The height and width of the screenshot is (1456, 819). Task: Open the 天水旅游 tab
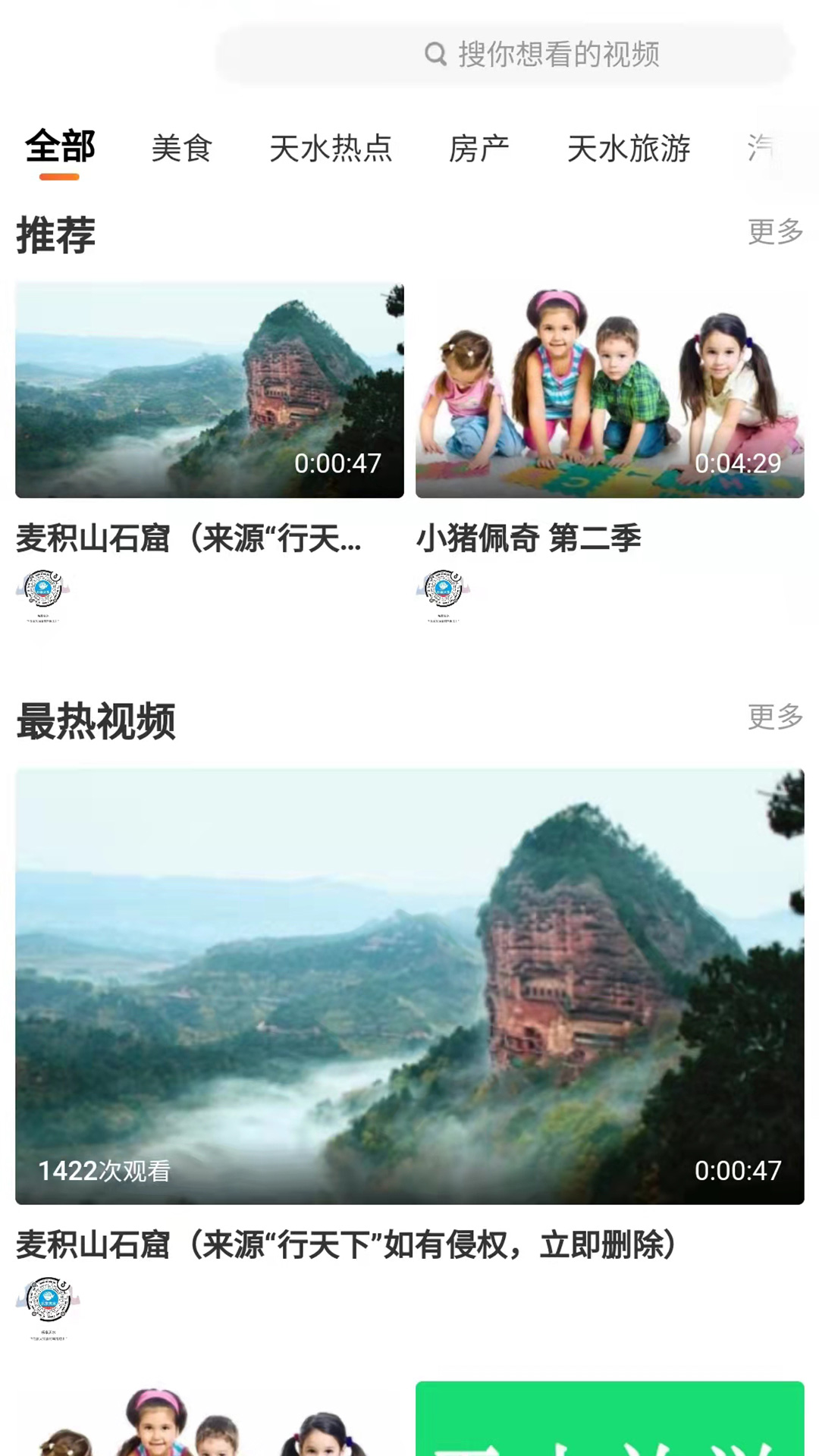[628, 148]
